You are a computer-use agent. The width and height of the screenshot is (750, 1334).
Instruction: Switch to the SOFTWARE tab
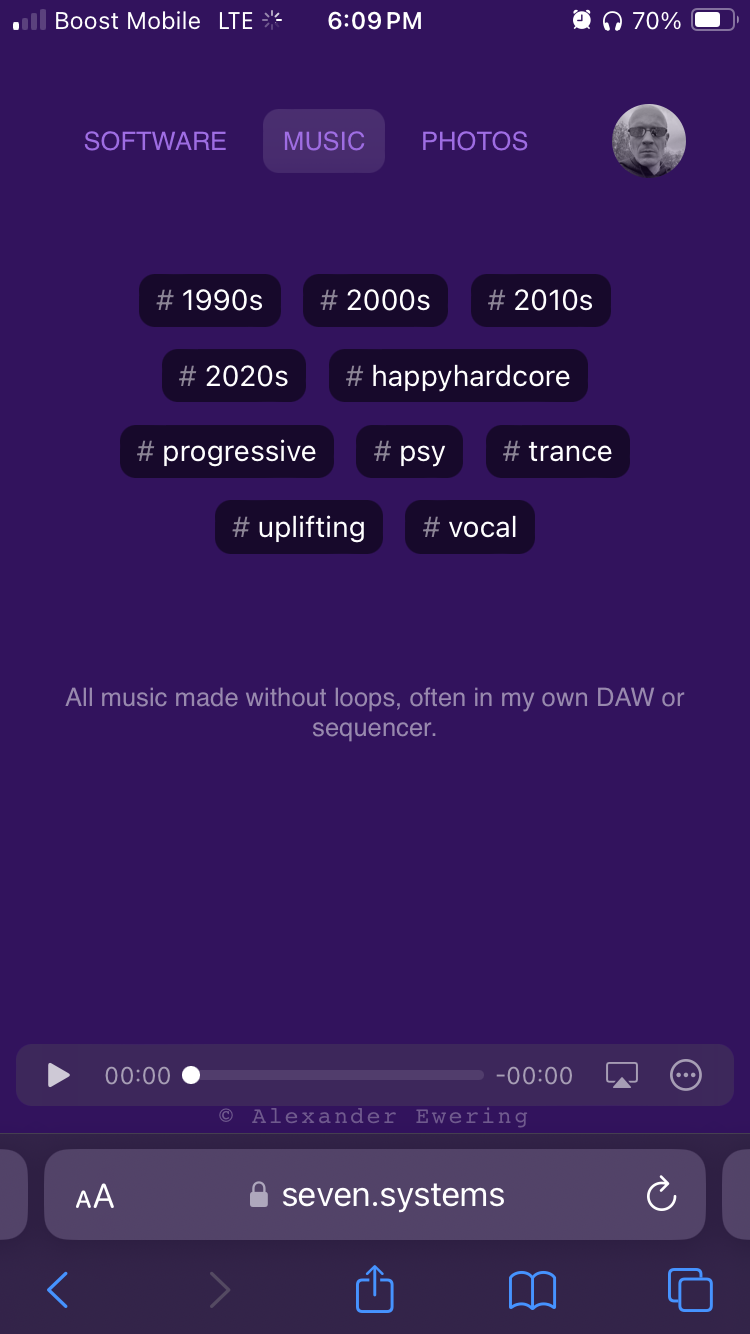coord(155,141)
